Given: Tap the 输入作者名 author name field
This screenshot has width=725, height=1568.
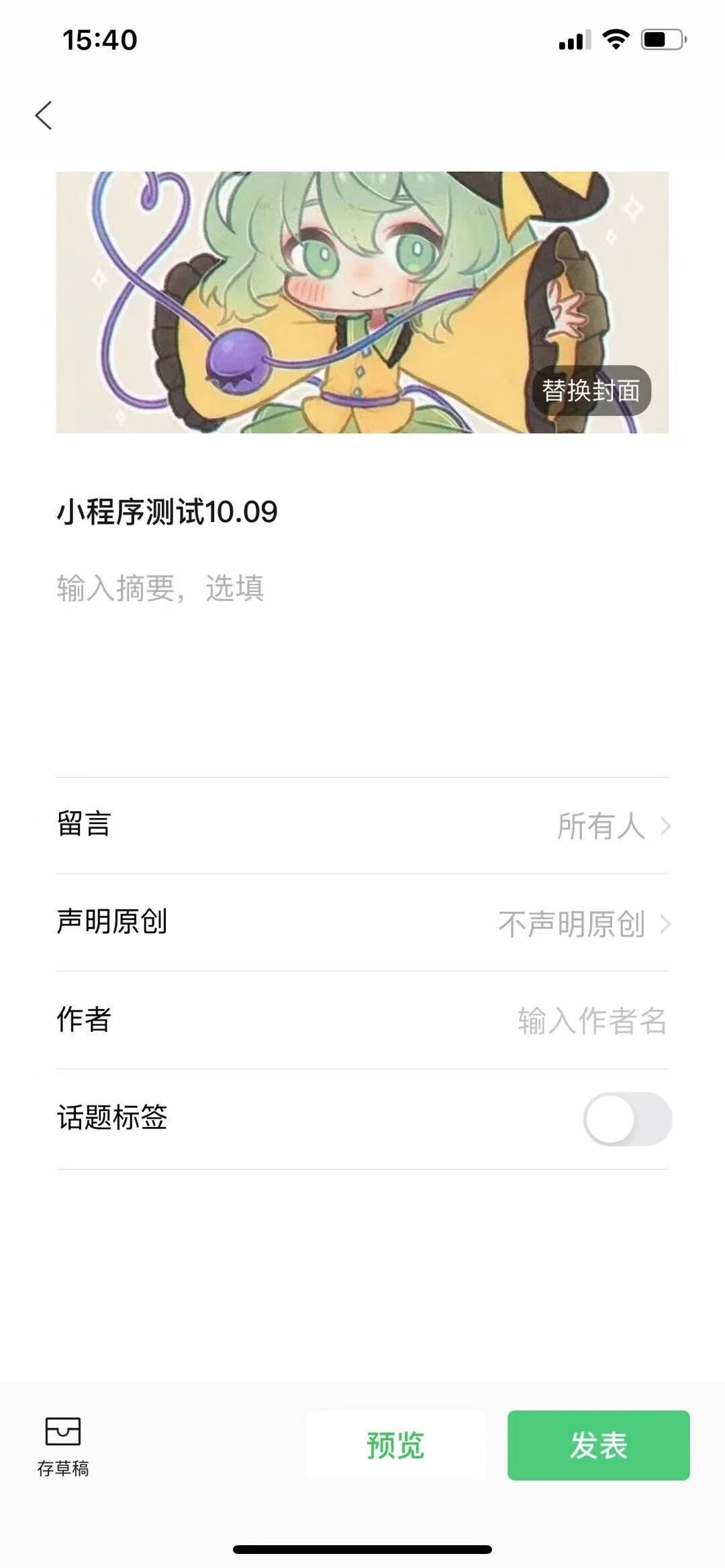Looking at the screenshot, I should (x=591, y=1021).
